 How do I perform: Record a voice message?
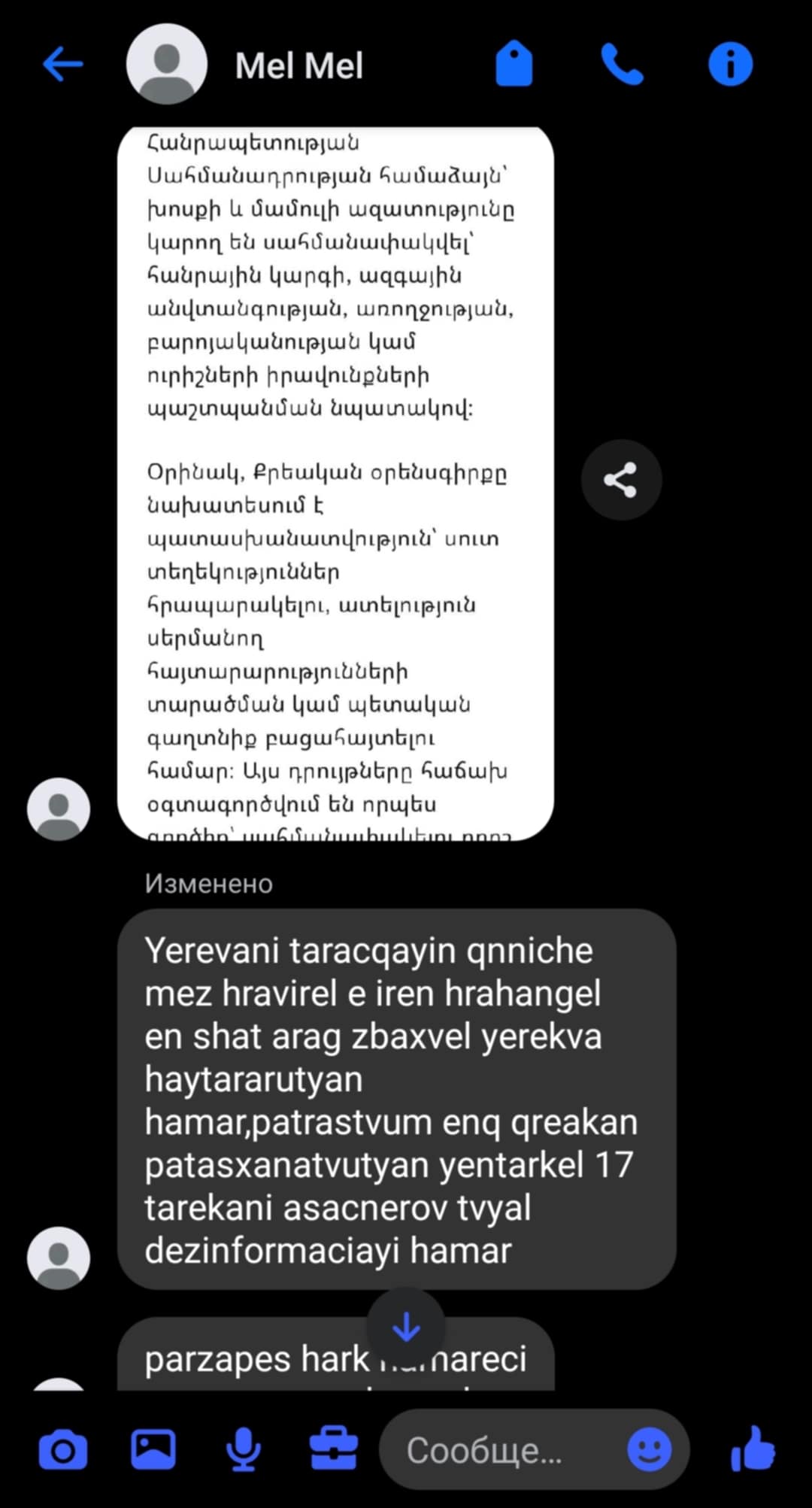tap(243, 1449)
